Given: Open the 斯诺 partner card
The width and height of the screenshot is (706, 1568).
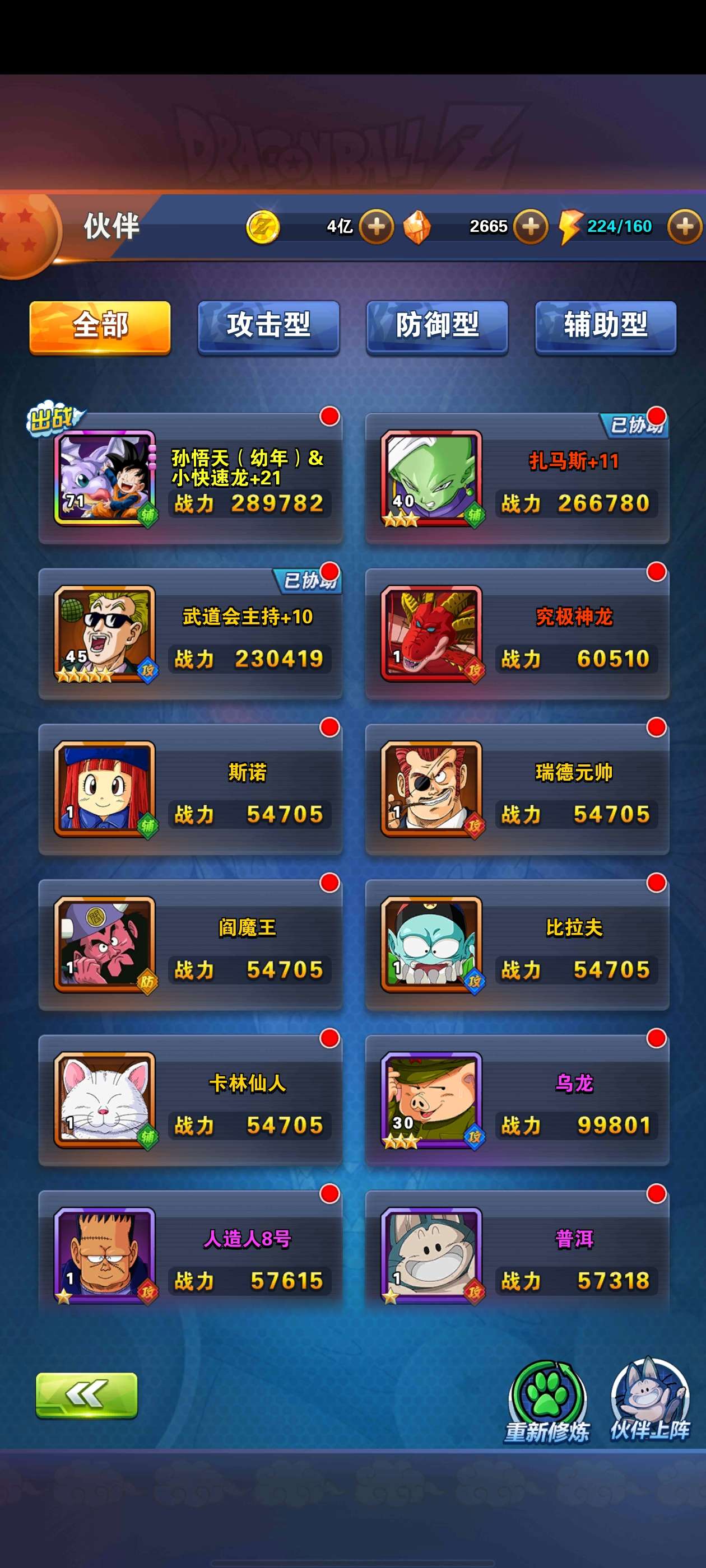Looking at the screenshot, I should (x=190, y=790).
